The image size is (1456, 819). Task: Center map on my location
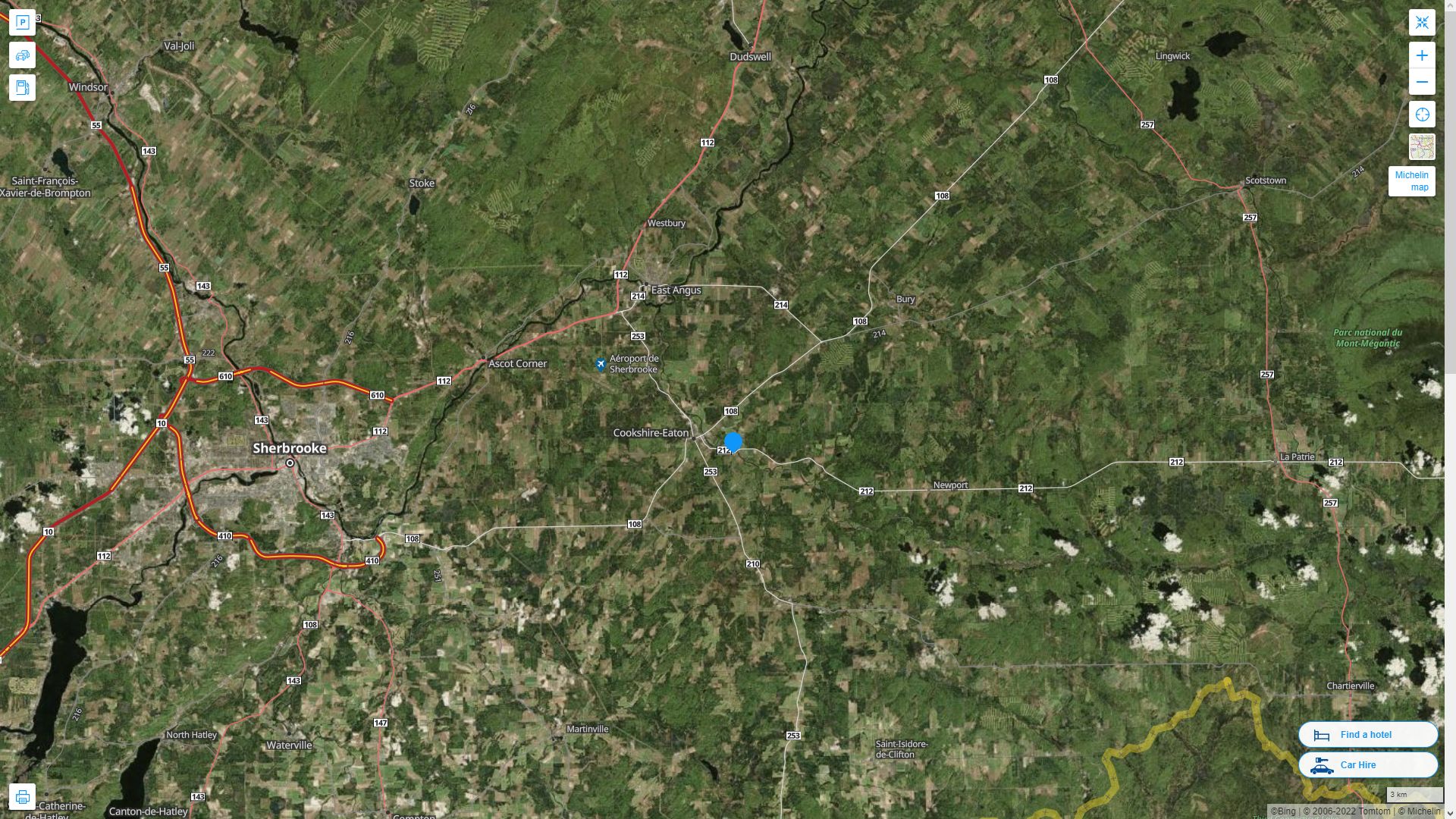point(1422,115)
